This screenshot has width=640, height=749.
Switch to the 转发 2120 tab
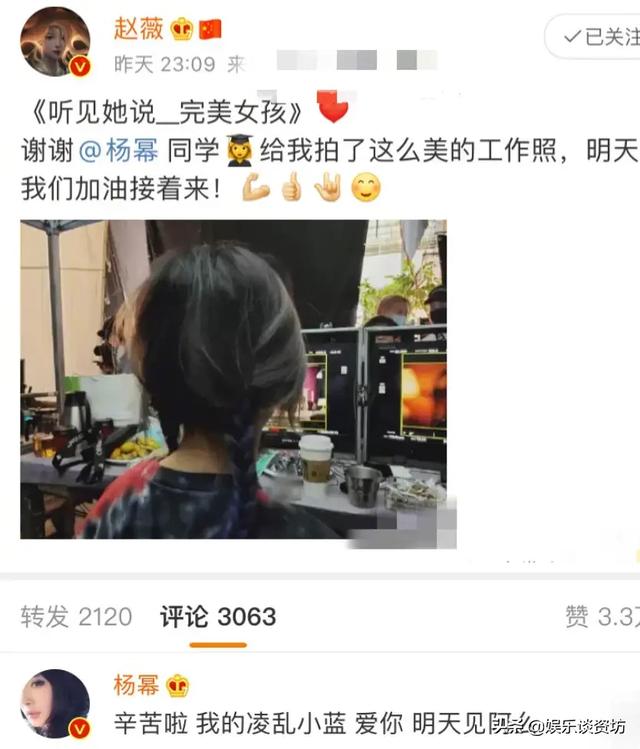click(x=76, y=616)
